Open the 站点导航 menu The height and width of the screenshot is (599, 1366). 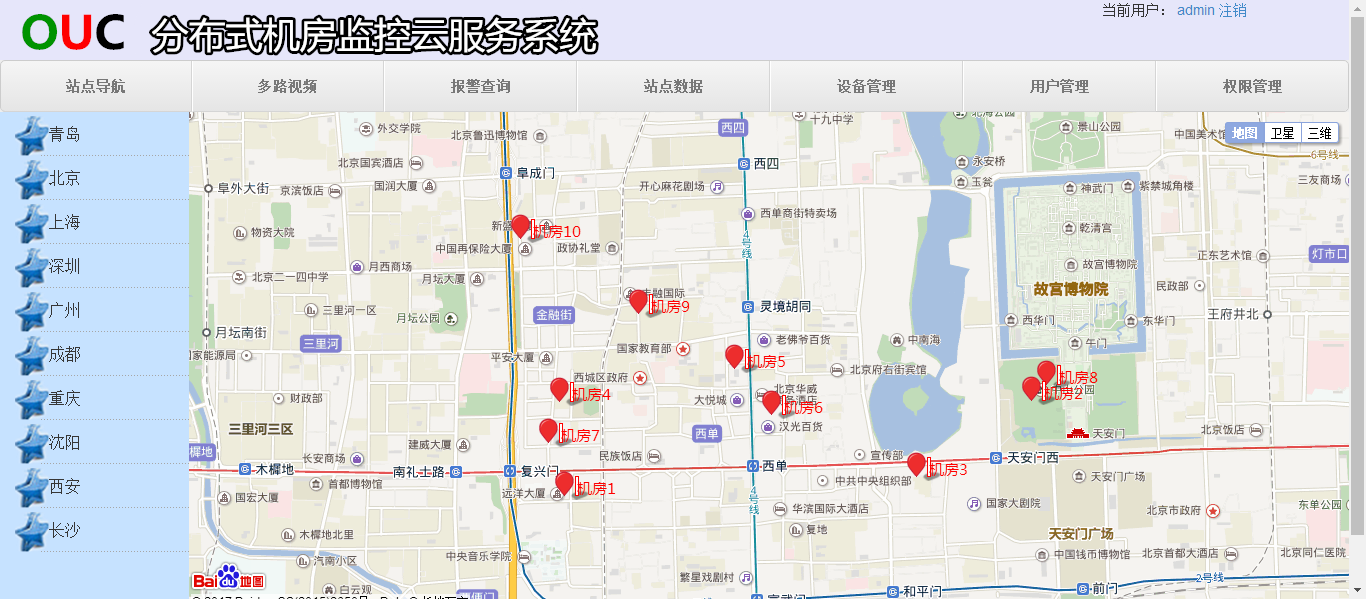tap(96, 86)
